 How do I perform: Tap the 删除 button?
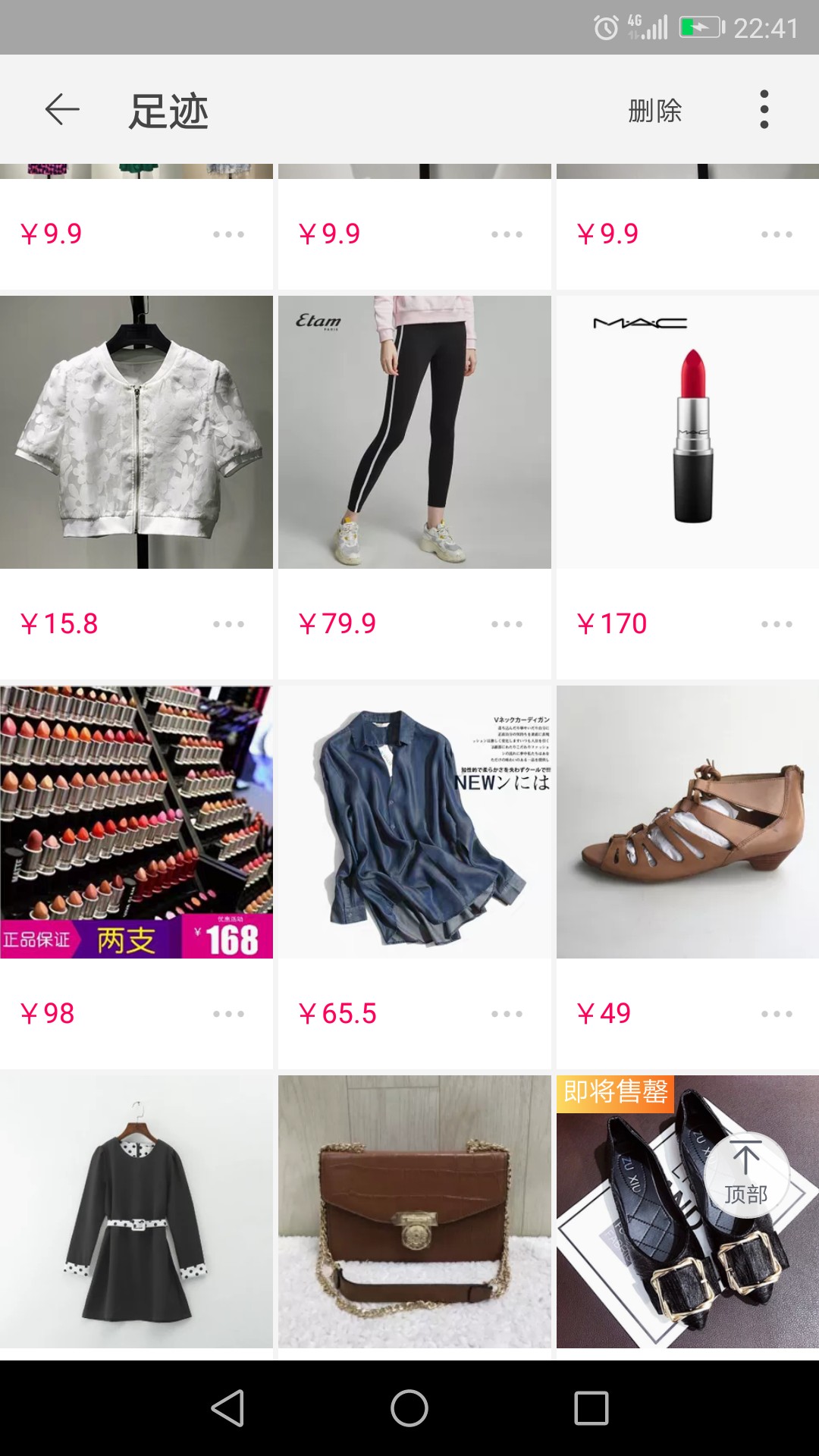(x=654, y=111)
